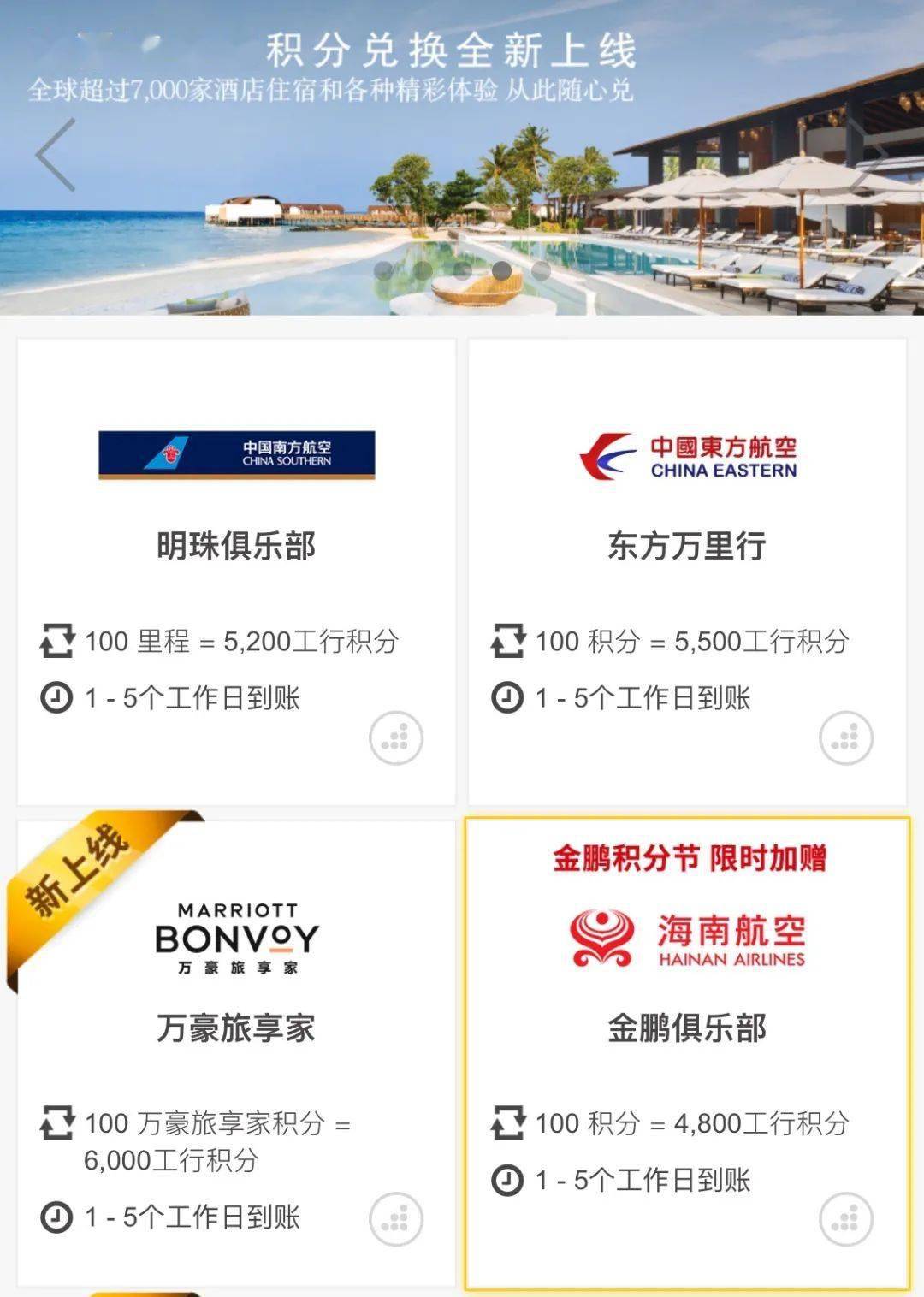Screen dimensions: 924x1297
Task: Tap the round dots icon on 东方万里行
Action: click(x=845, y=737)
